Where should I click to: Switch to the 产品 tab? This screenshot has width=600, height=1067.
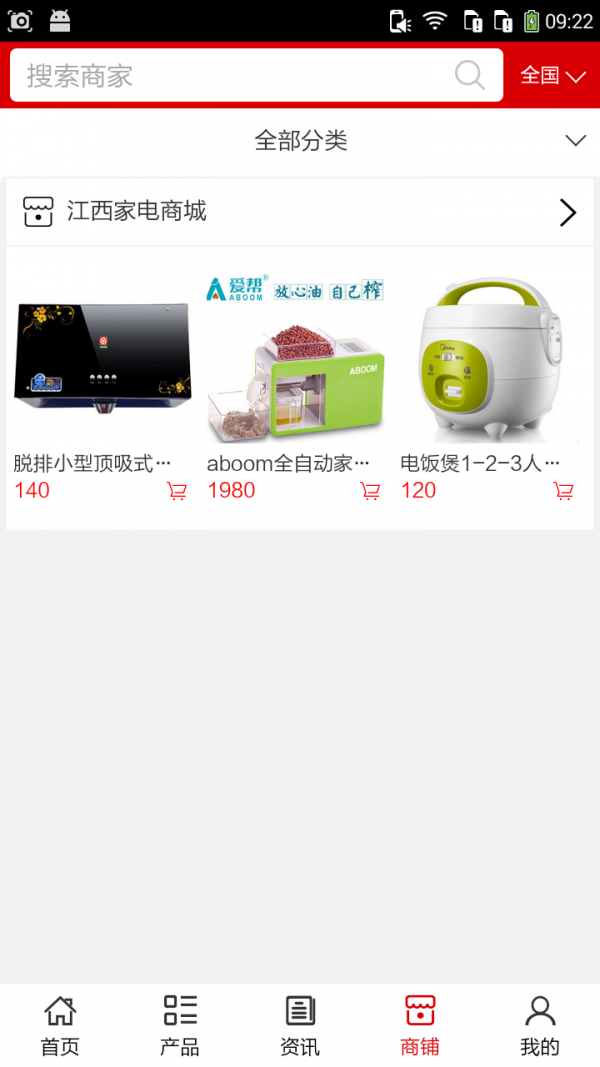coord(180,1026)
